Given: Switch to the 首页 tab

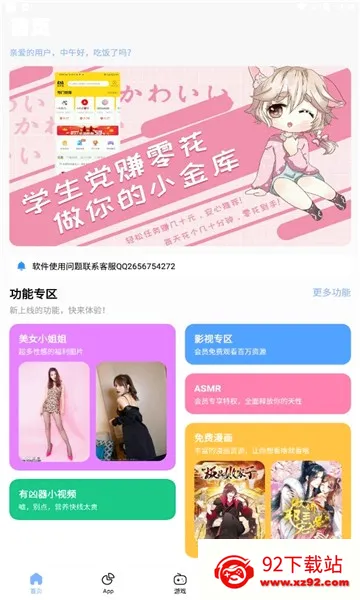Looking at the screenshot, I should 36,583.
